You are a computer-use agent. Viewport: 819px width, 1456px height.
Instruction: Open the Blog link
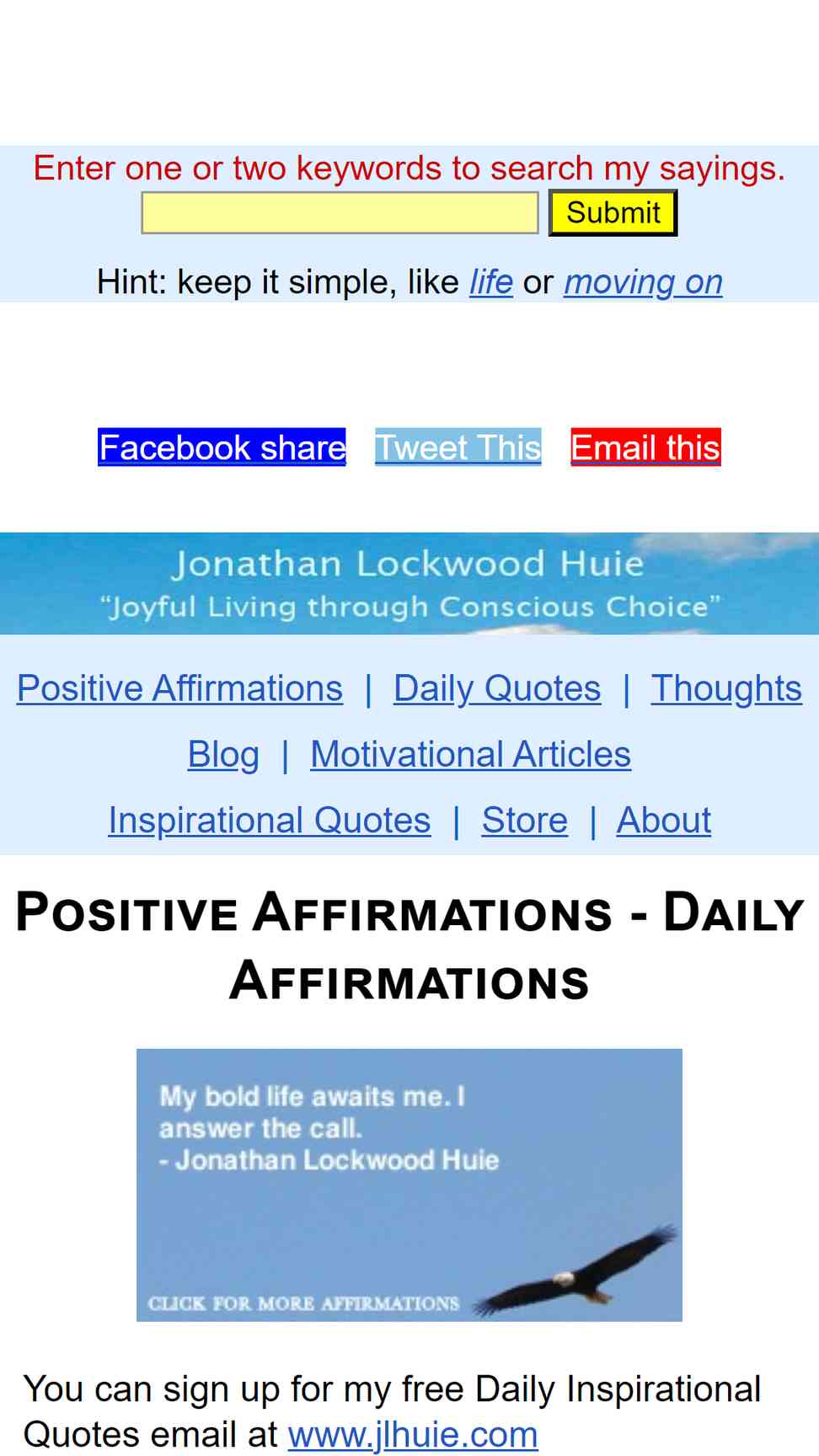[x=223, y=754]
